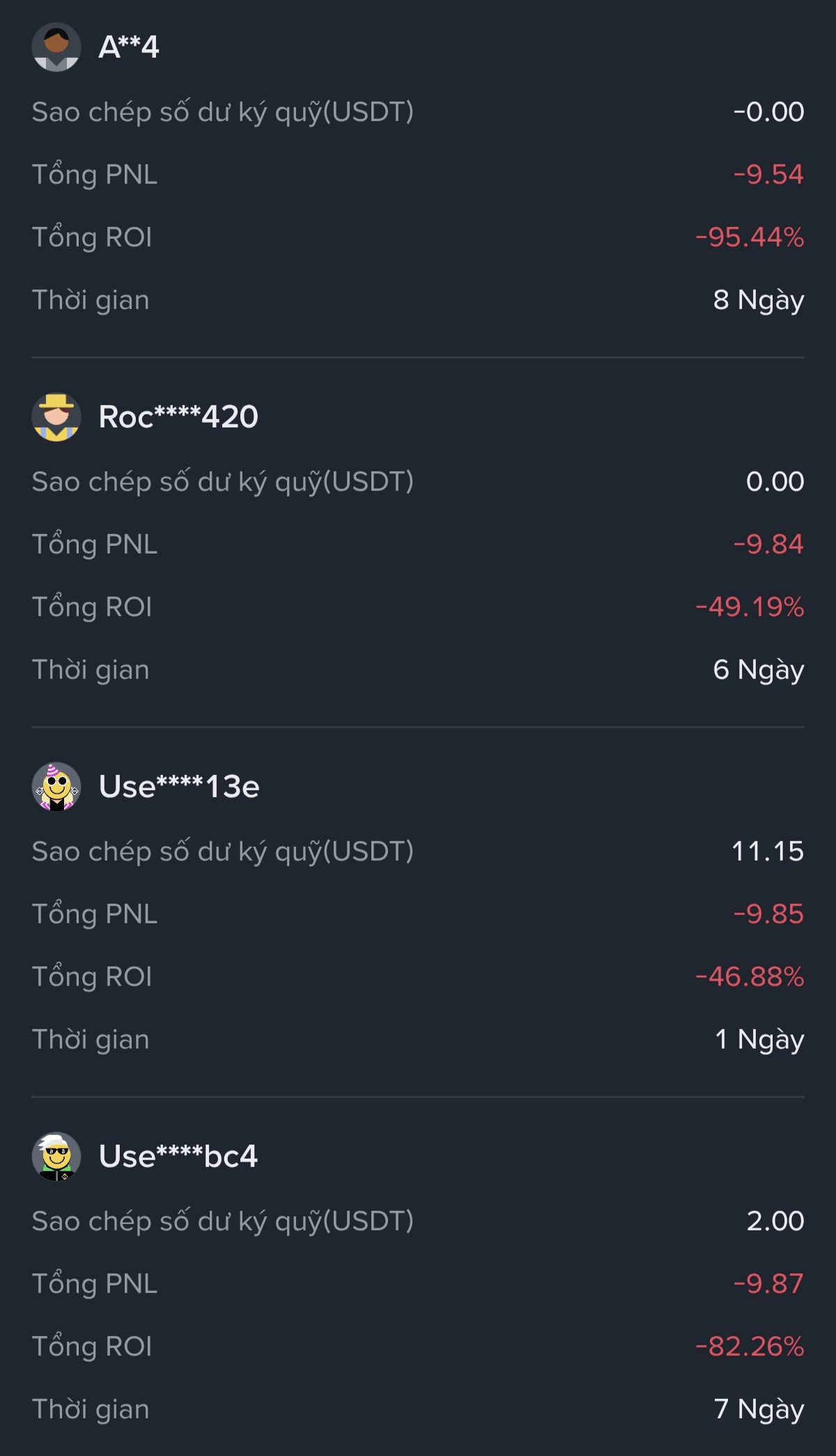Open copier A**4's entry
The height and width of the screenshot is (1456, 836).
click(x=129, y=47)
